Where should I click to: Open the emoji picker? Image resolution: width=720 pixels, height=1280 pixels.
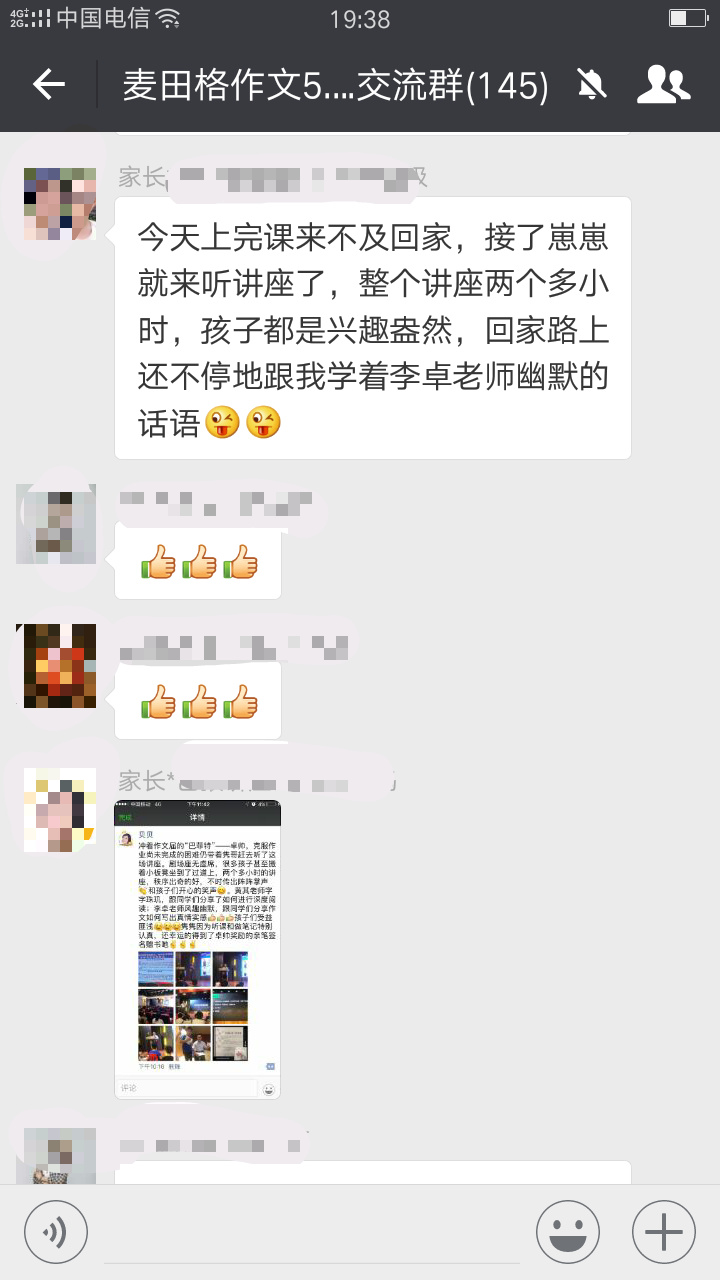tap(568, 1232)
